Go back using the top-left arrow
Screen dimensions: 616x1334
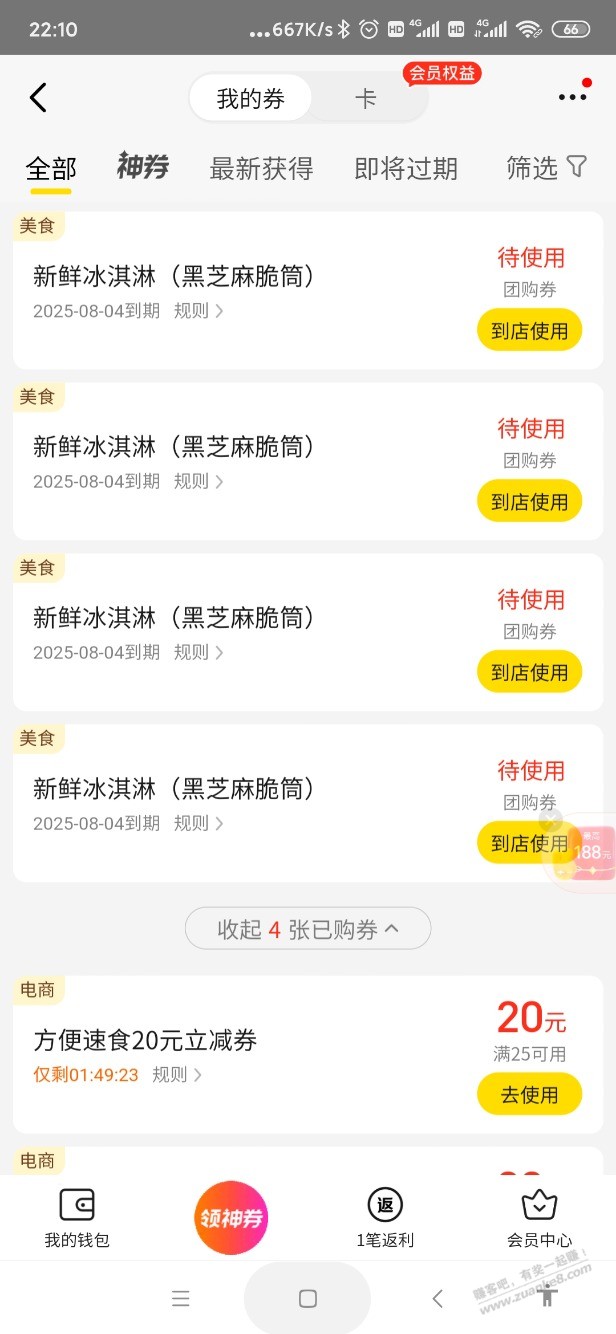tap(38, 98)
